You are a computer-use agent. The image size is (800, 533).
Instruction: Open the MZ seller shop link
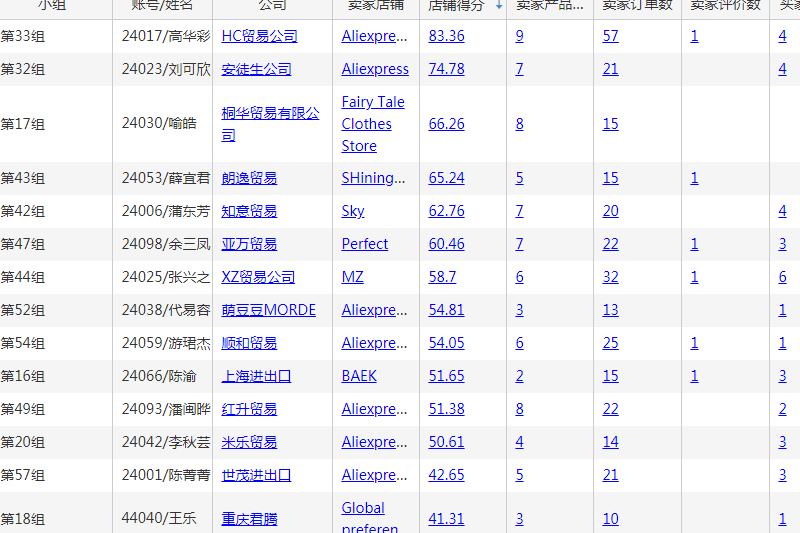(x=352, y=277)
